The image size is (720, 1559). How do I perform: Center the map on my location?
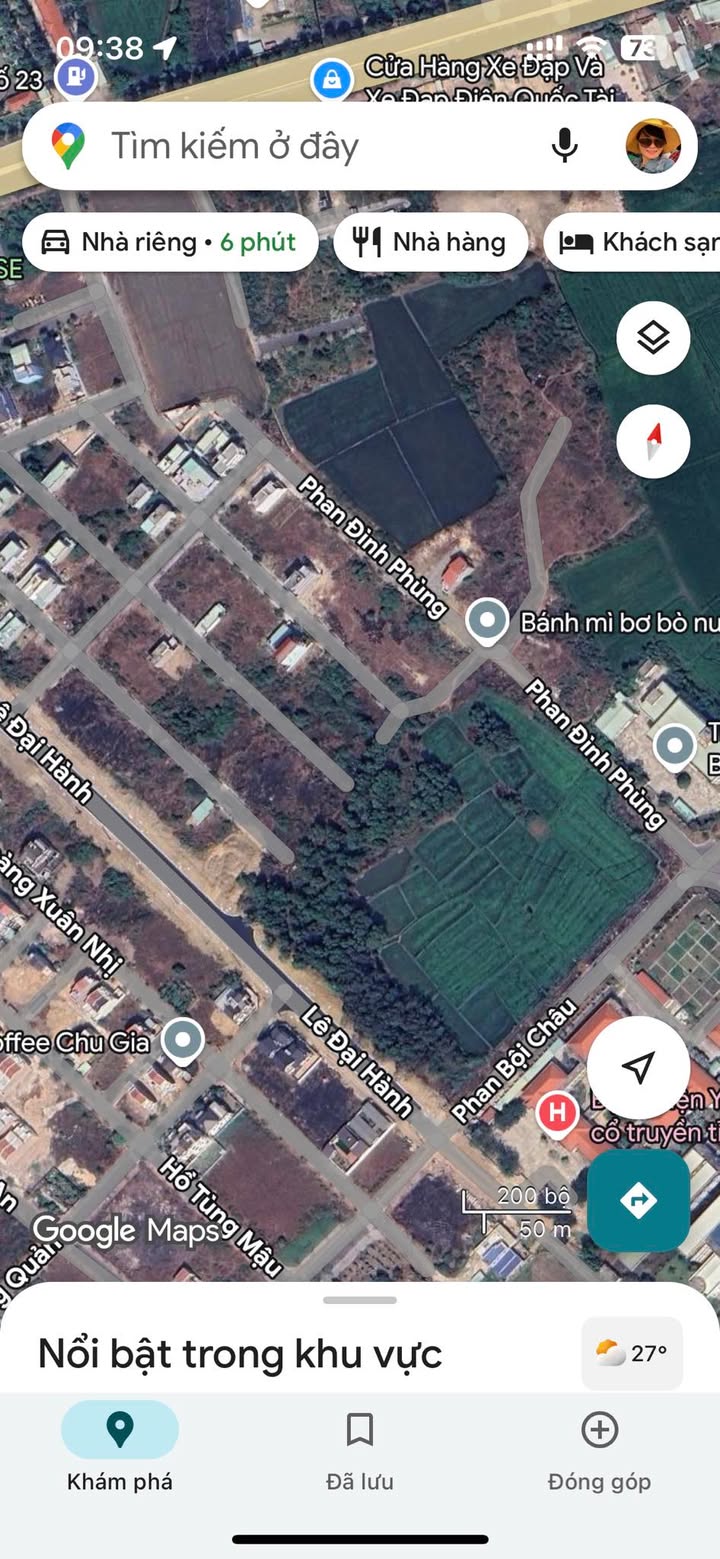[x=638, y=1067]
